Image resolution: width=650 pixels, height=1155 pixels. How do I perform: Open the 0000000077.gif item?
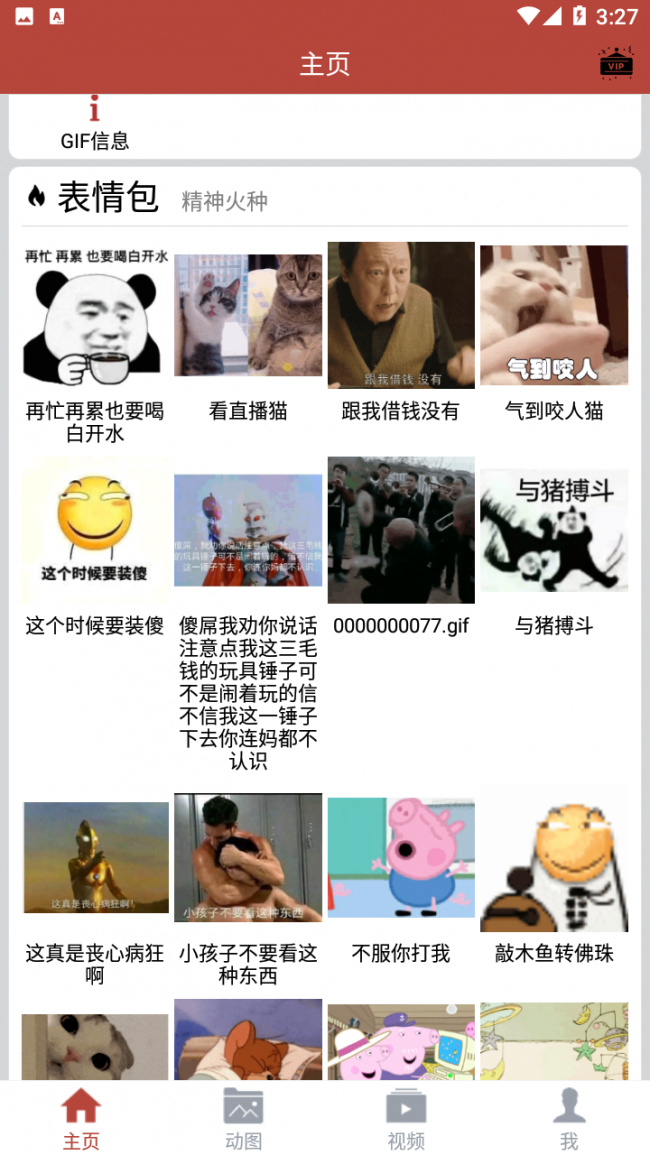401,531
